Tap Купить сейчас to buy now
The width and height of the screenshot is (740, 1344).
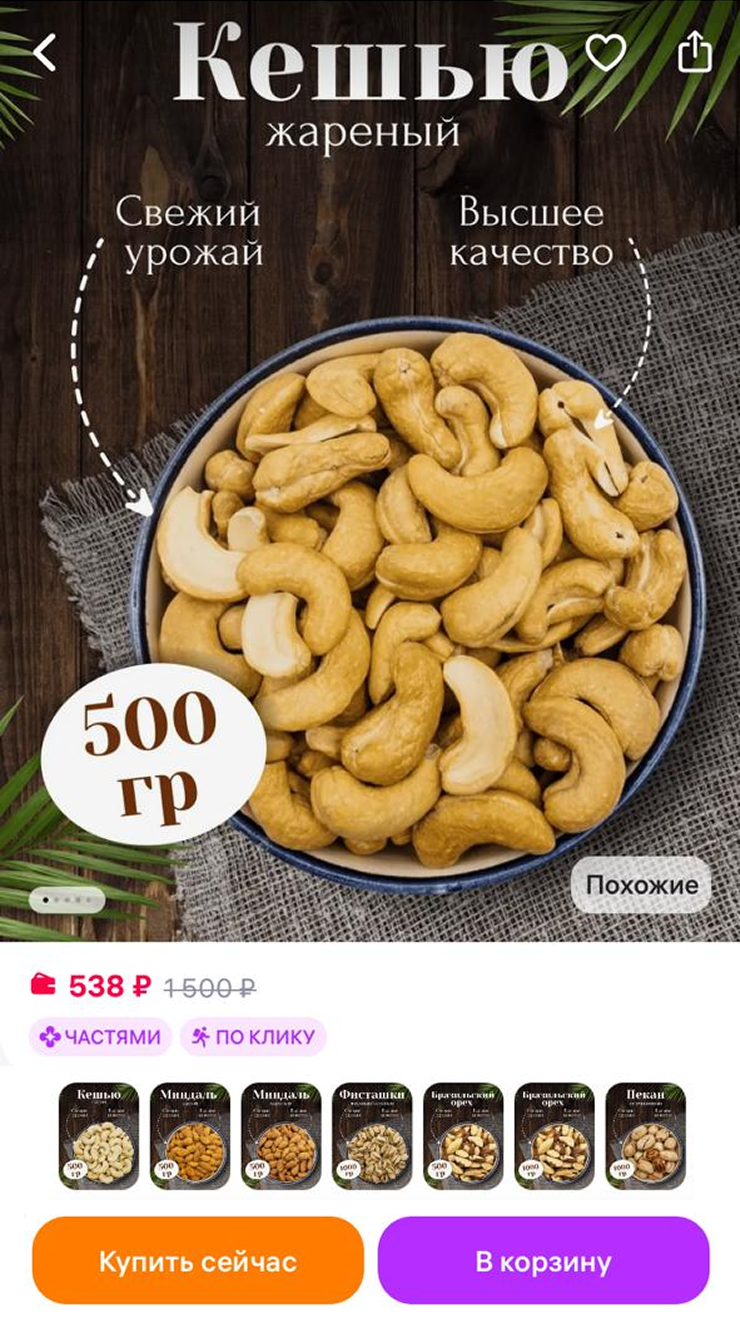197,1261
